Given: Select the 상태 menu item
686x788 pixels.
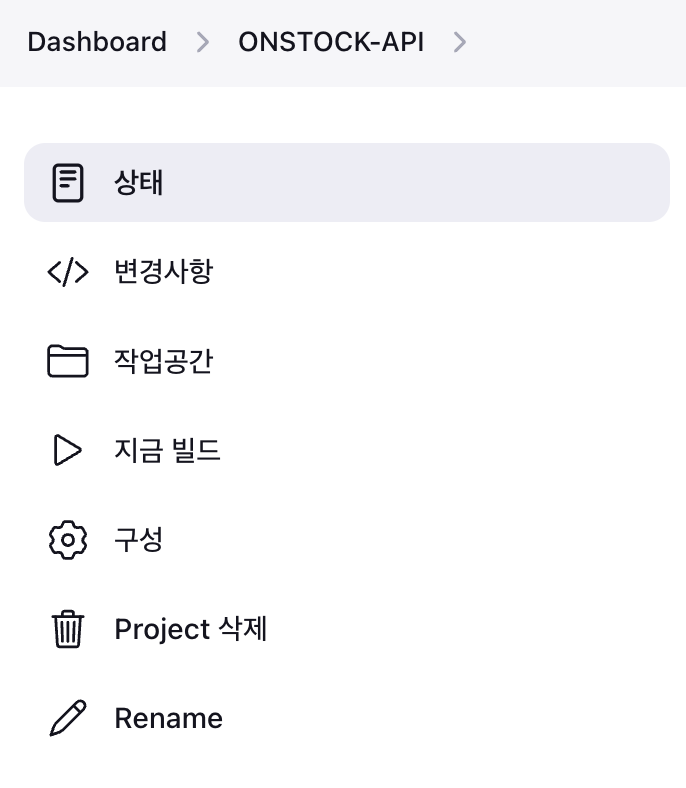Looking at the screenshot, I should coord(347,182).
